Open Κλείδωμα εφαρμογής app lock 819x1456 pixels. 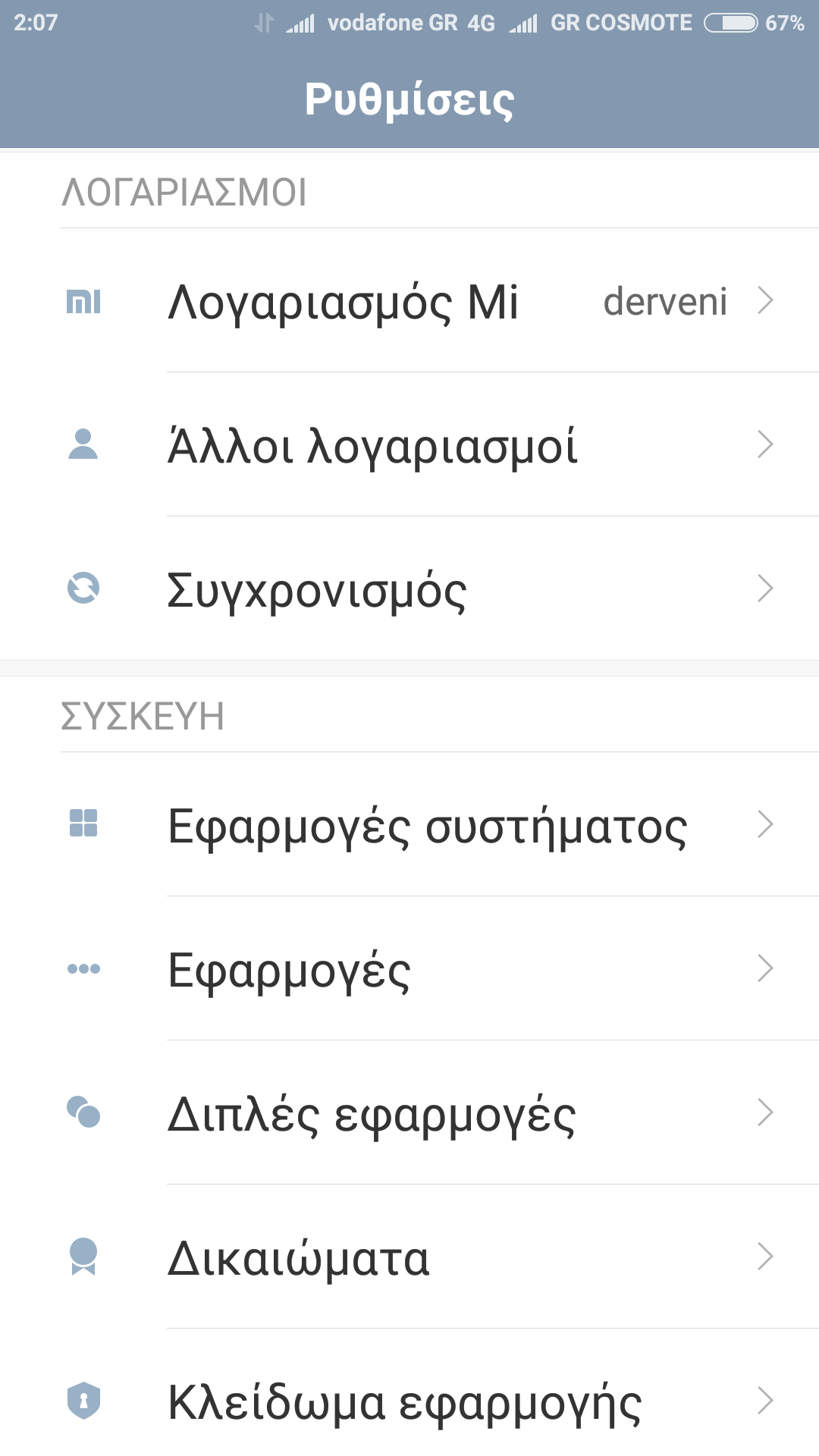(x=409, y=1401)
